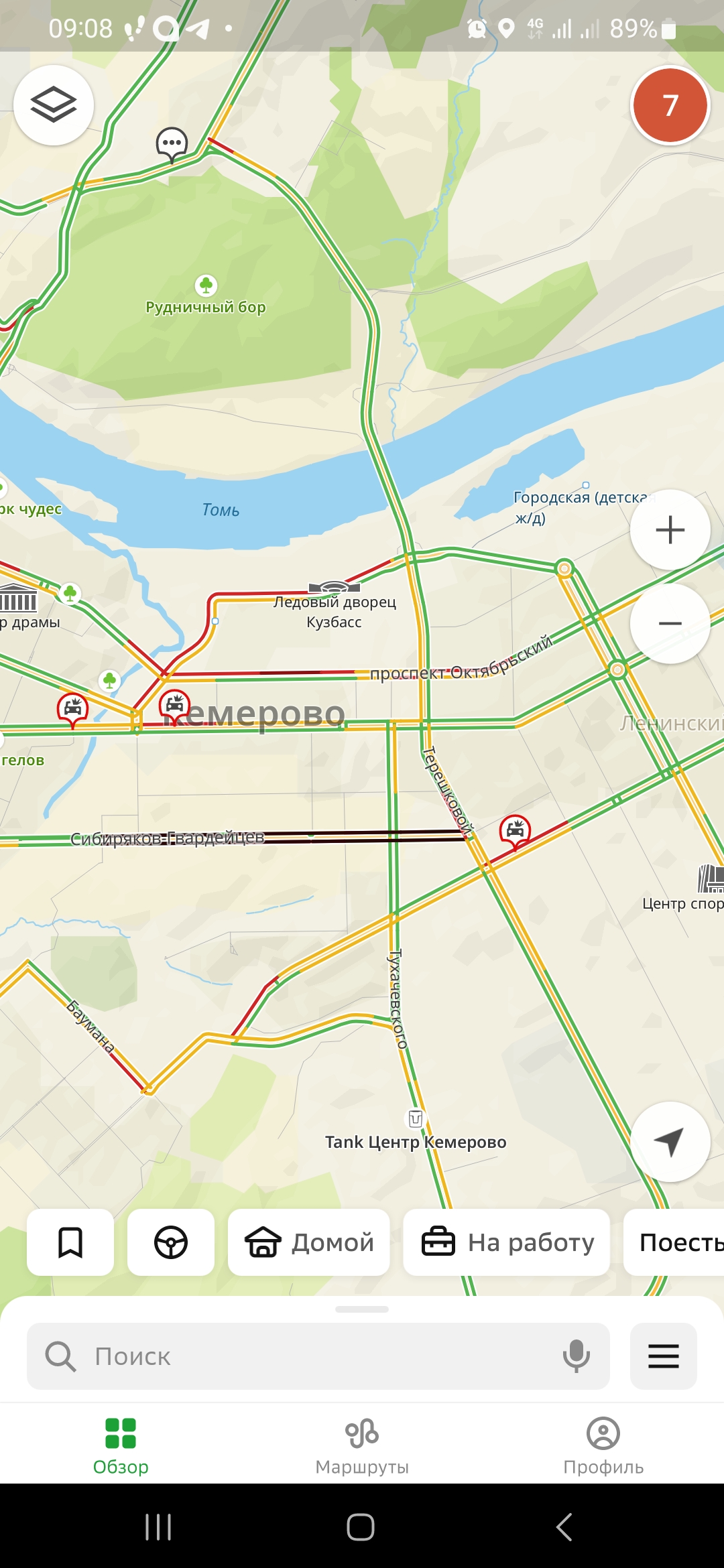Screen dimensions: 724x1568
Task: Build a route with На работу
Action: (507, 1242)
